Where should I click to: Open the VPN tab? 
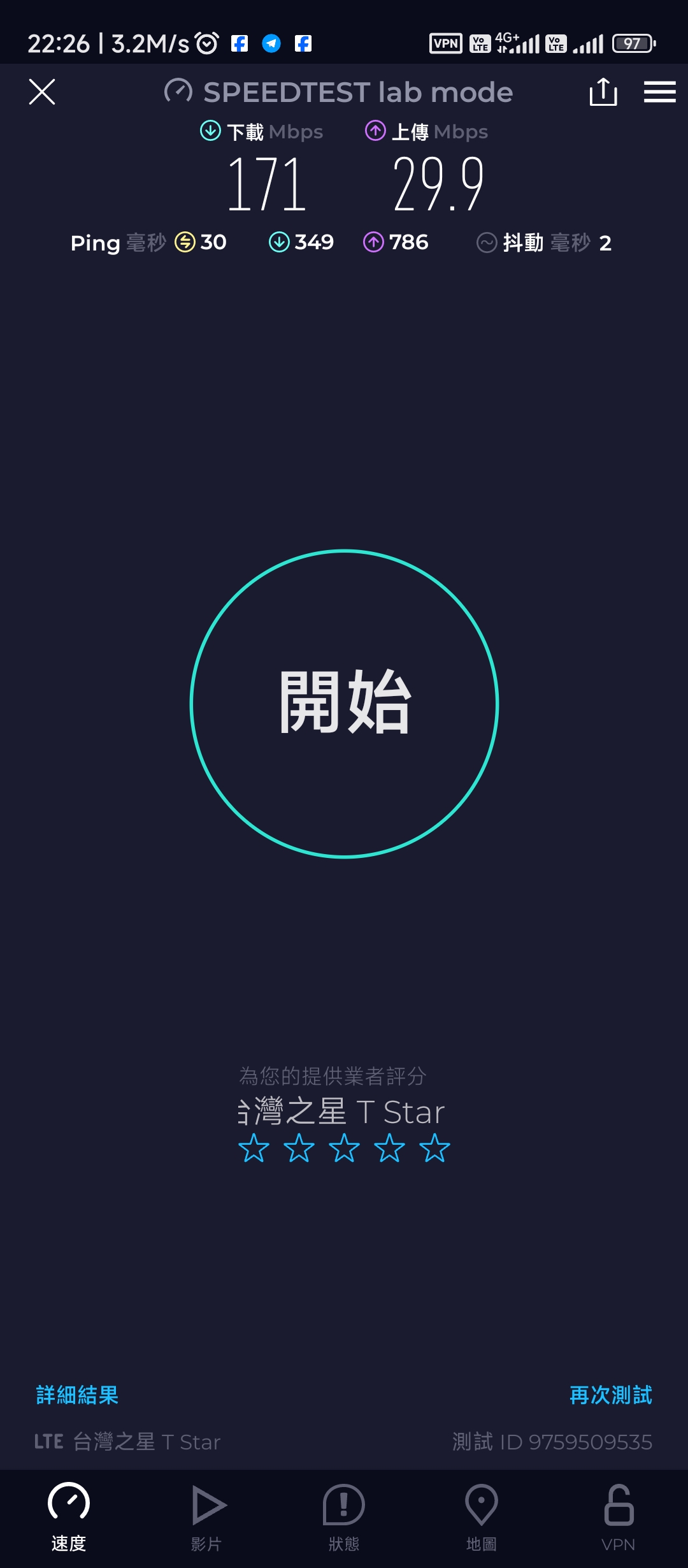tap(619, 1517)
